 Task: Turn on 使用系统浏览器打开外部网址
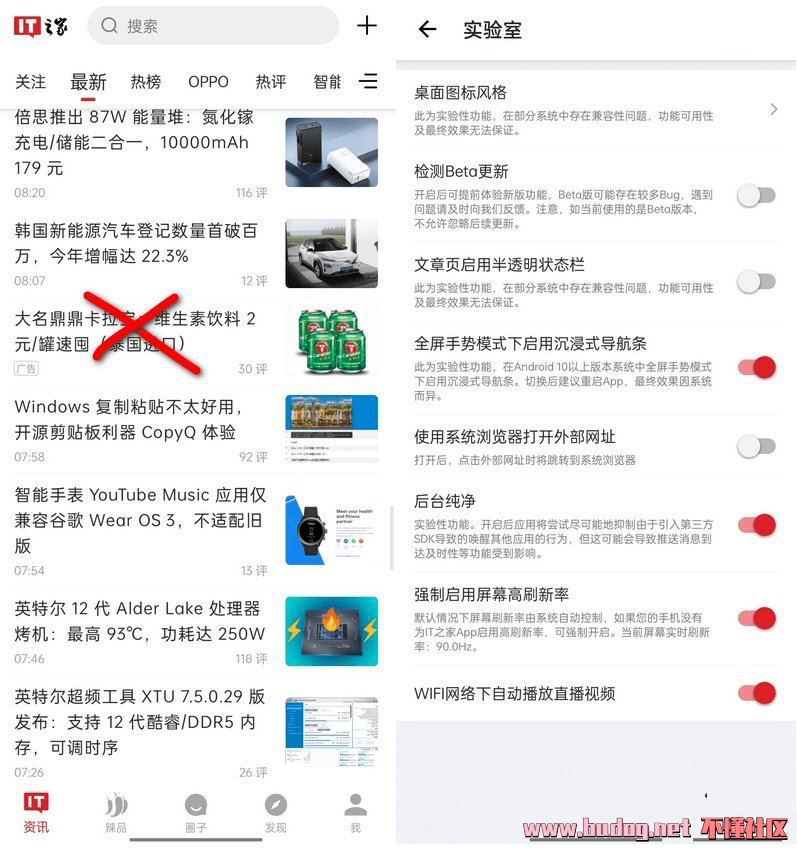coord(756,446)
